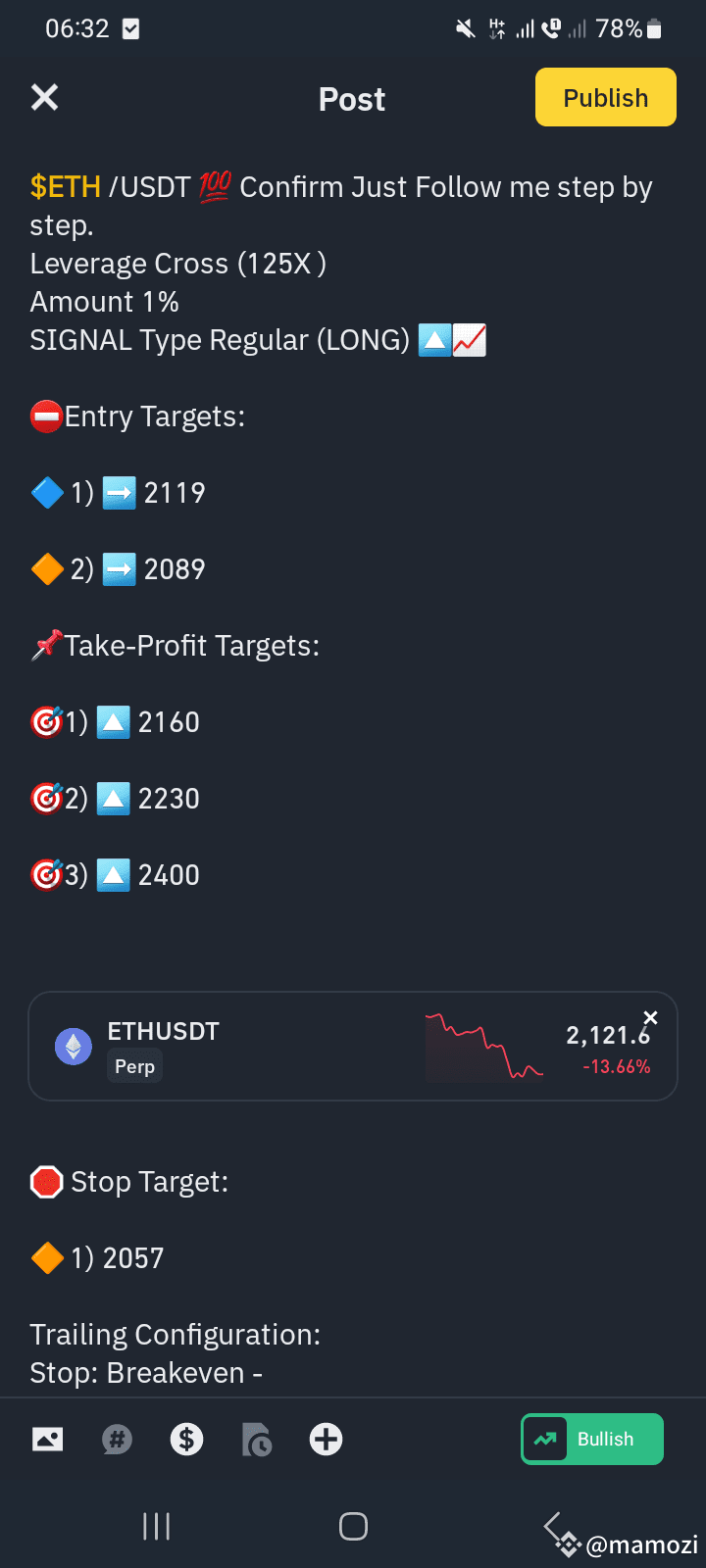This screenshot has width=706, height=1568.
Task: Insert a hashtag using the hashtag icon
Action: pos(117,1439)
